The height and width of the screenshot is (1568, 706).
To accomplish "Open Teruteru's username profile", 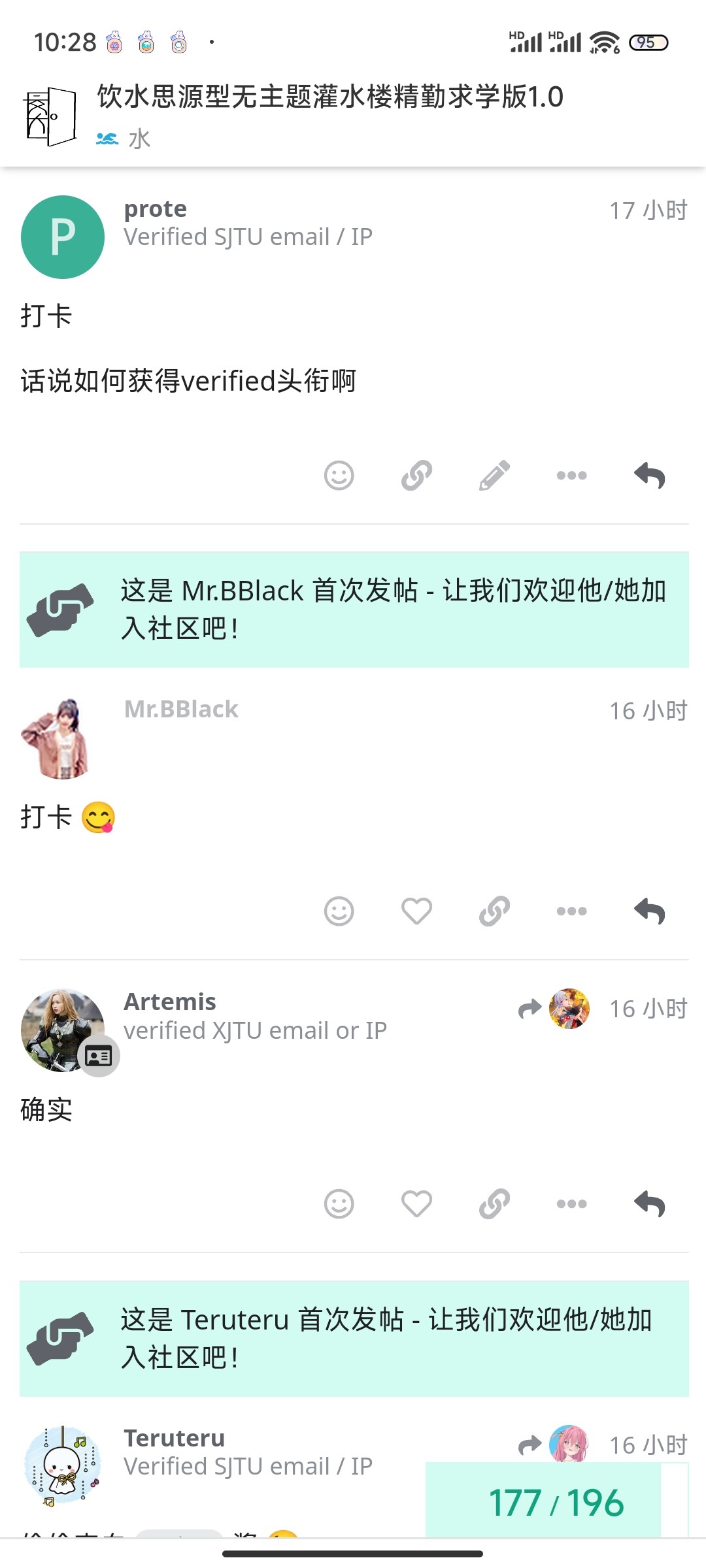I will (x=174, y=1438).
